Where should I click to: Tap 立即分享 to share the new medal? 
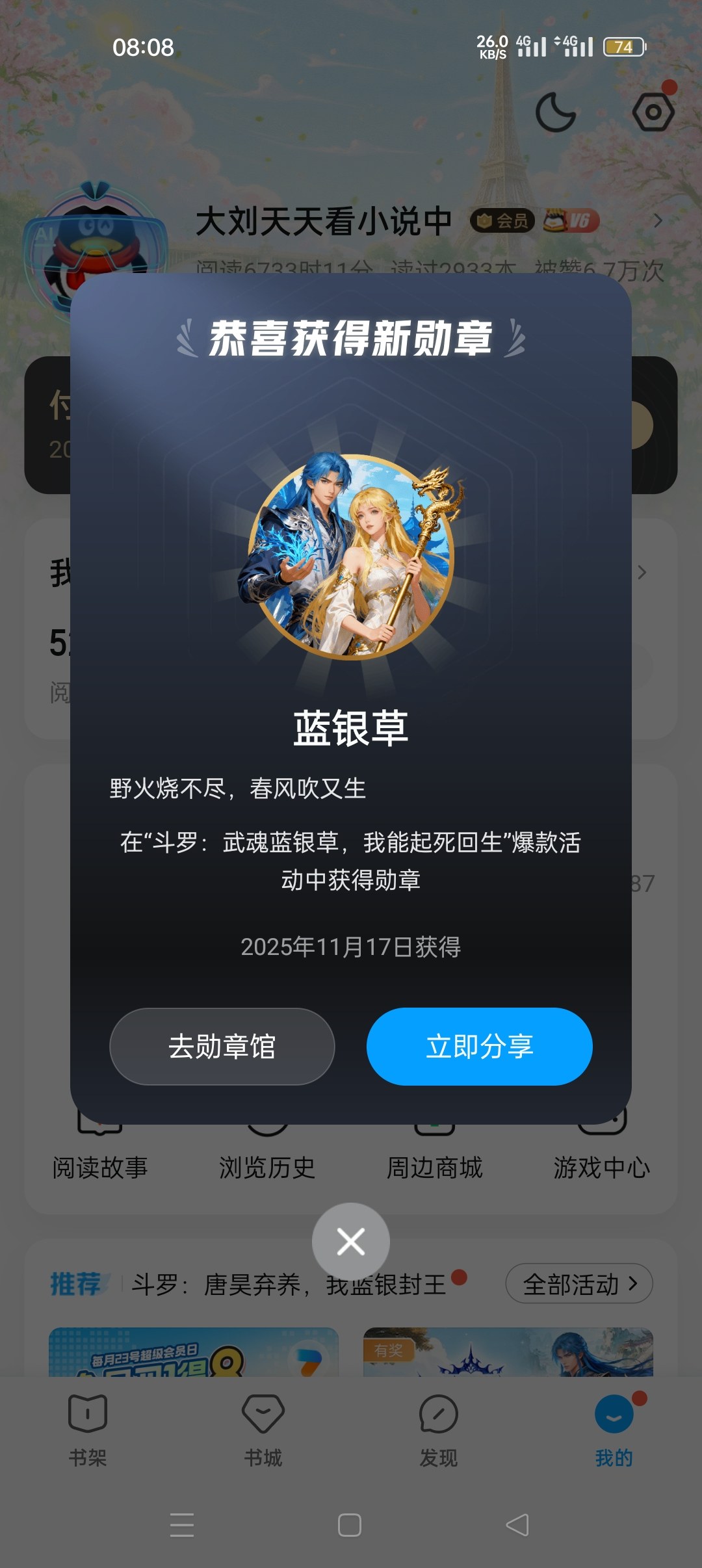(x=479, y=1046)
